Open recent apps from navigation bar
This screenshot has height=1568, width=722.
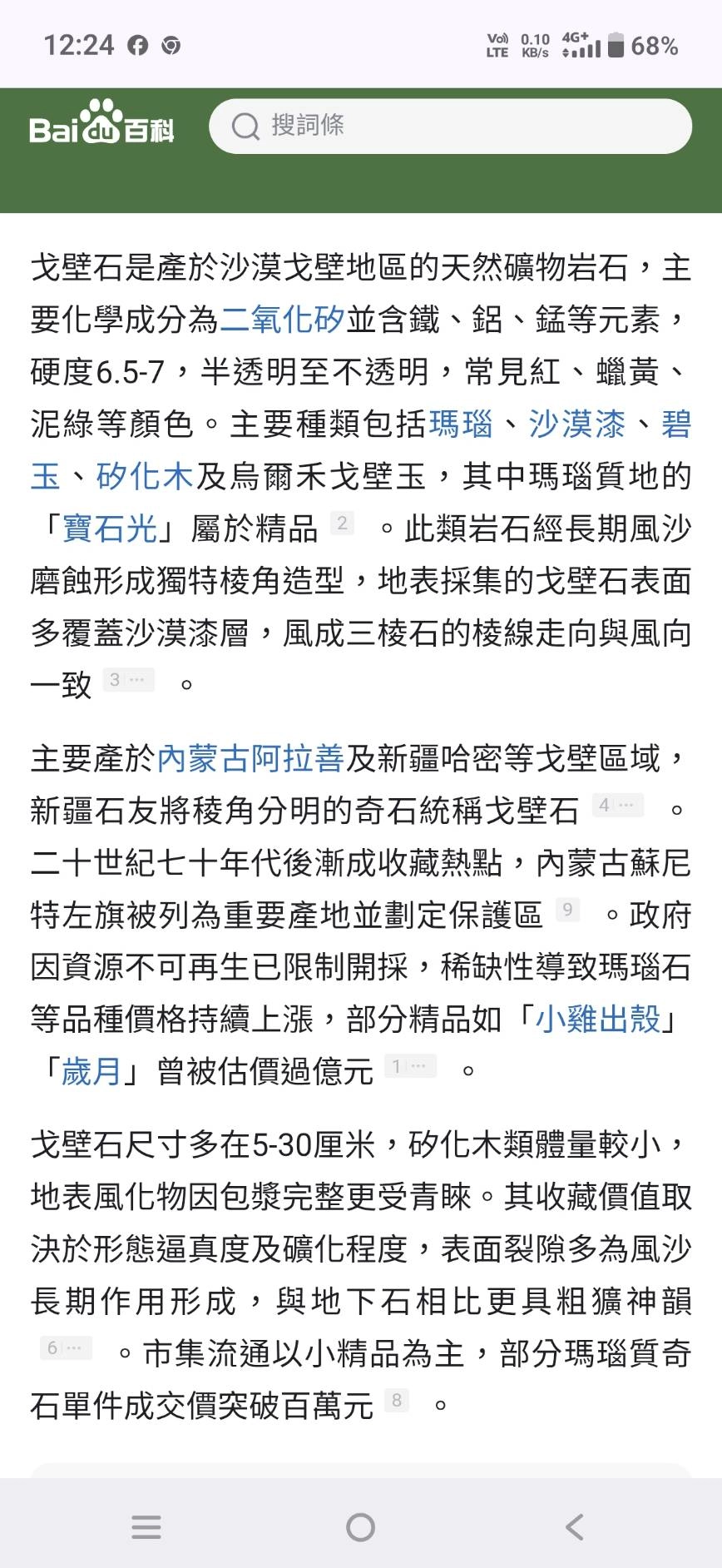click(x=146, y=1527)
